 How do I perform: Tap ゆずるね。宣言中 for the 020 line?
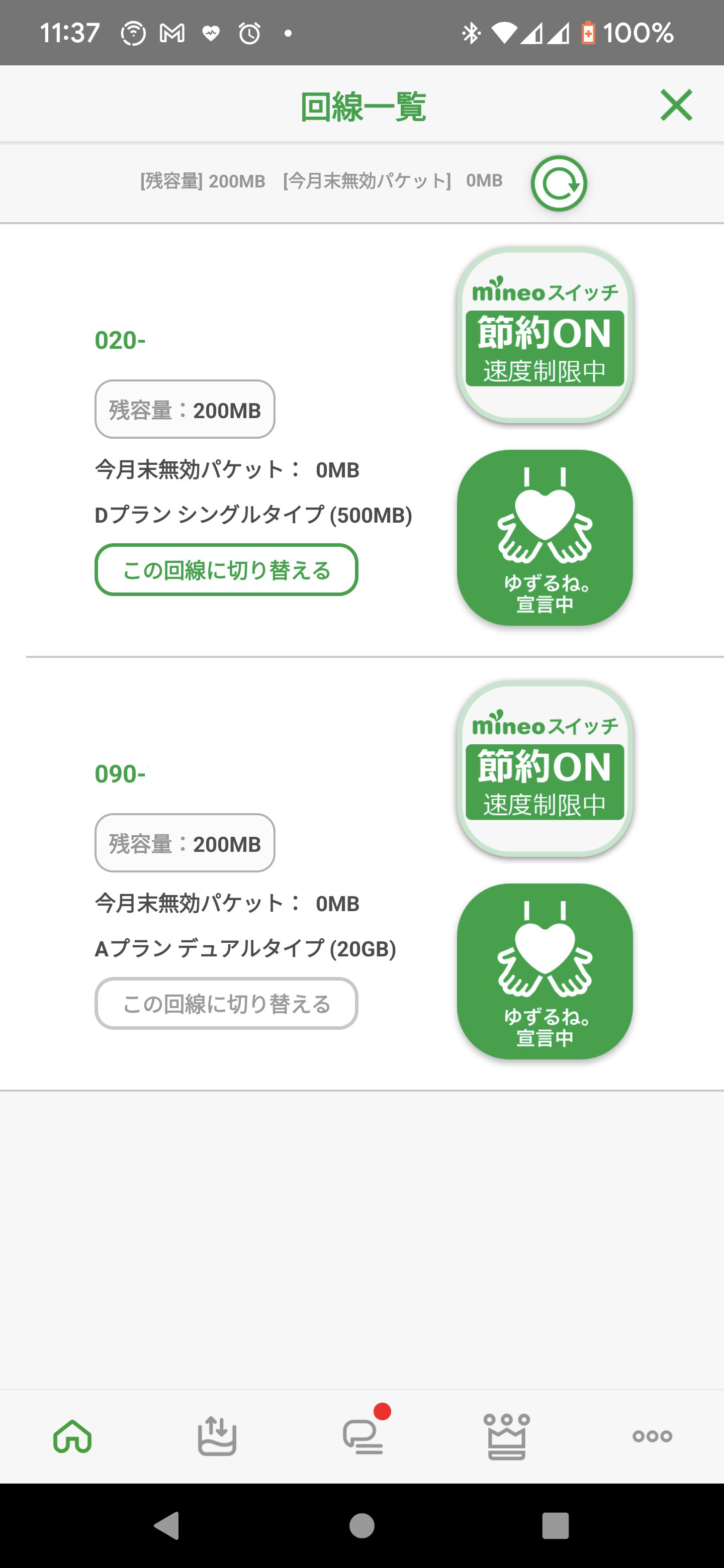[x=545, y=537]
